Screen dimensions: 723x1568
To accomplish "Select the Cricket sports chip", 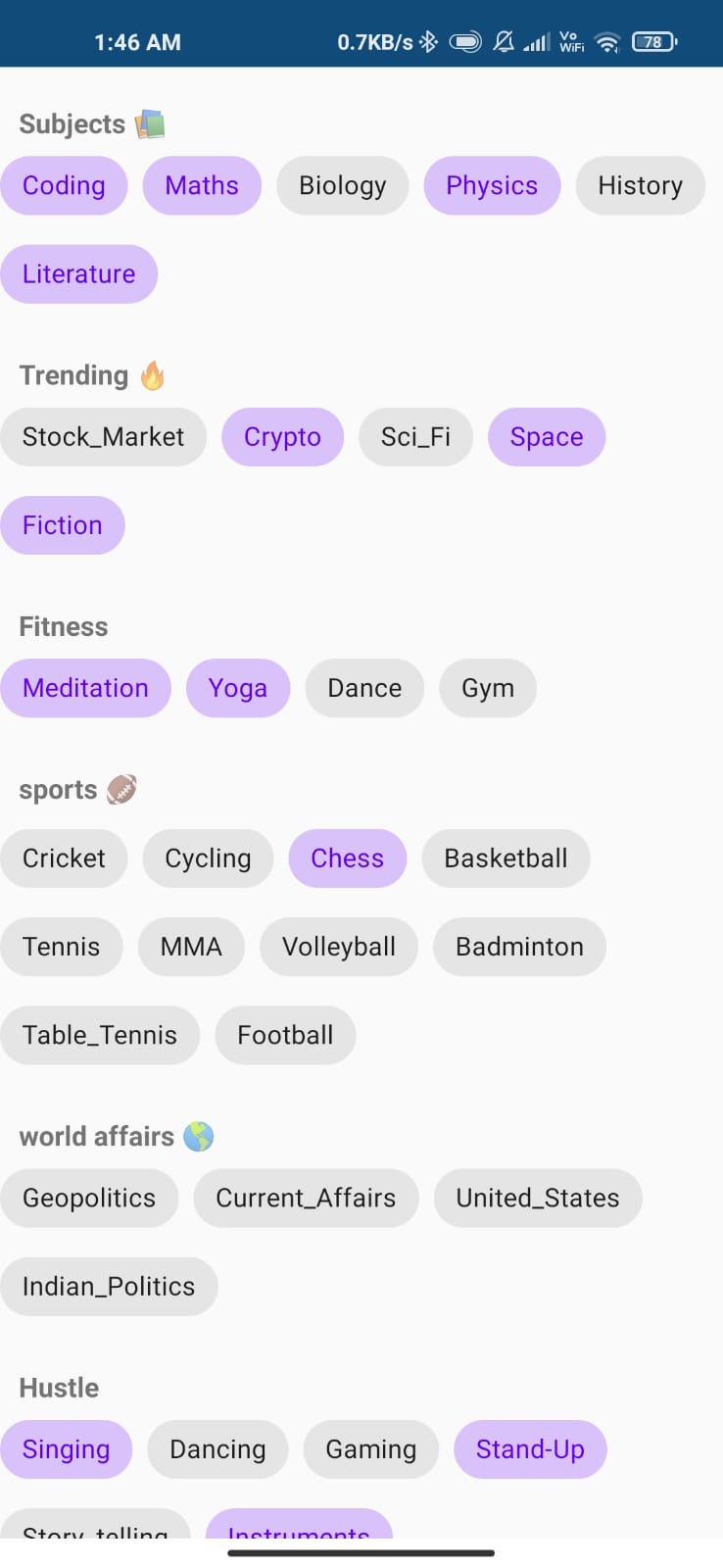I will [64, 858].
